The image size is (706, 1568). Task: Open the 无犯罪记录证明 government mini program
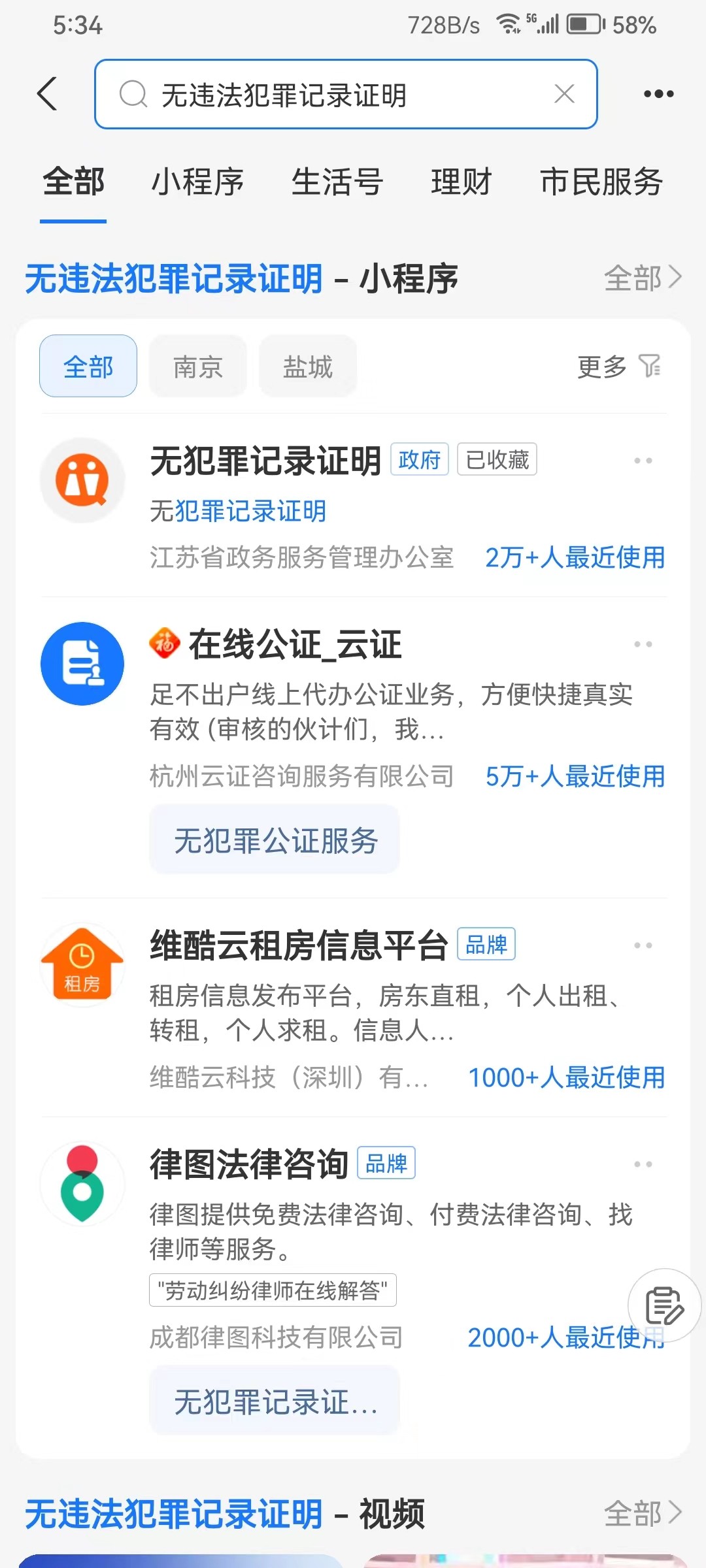tap(353, 505)
